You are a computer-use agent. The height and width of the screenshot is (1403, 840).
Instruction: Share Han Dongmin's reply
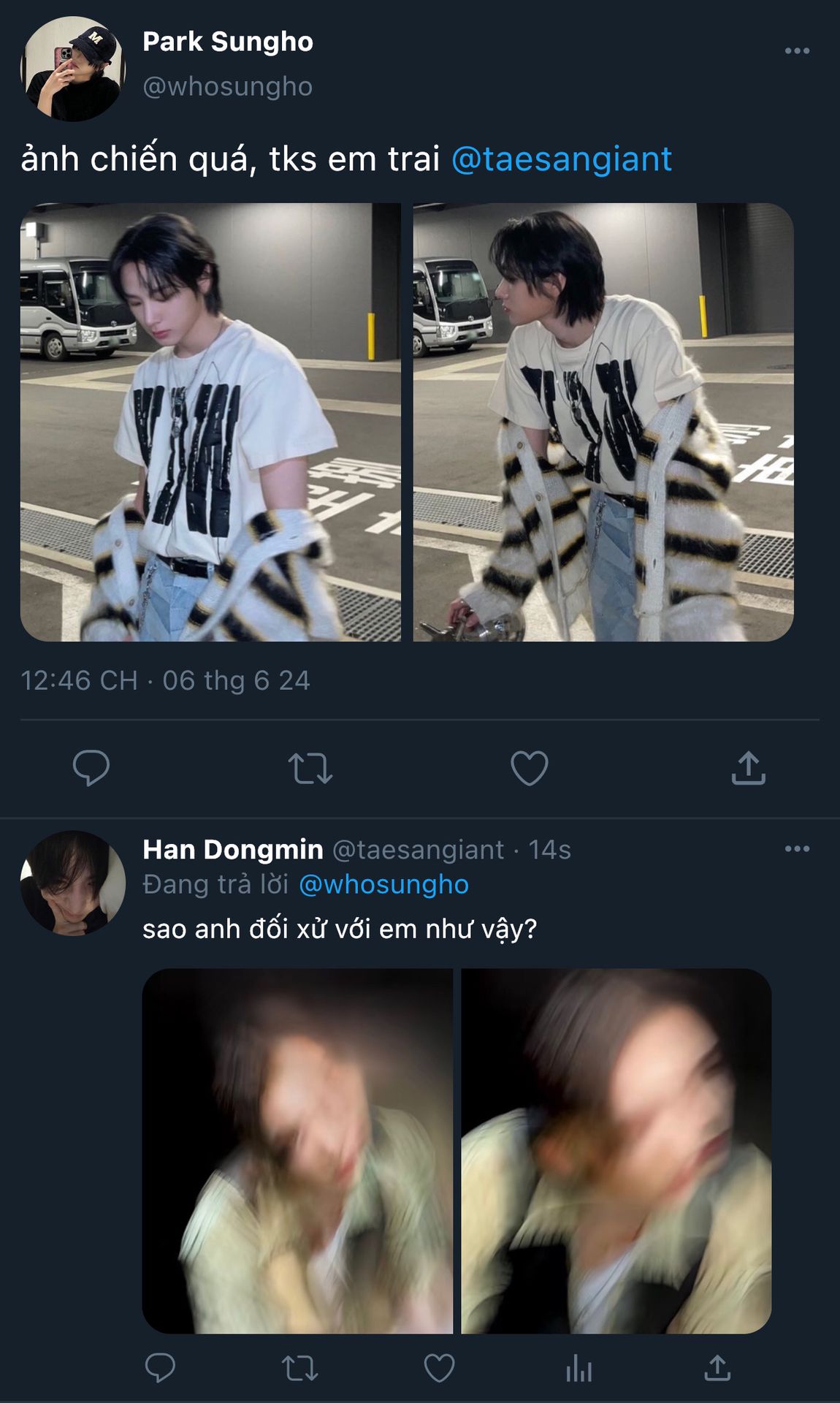tap(717, 1368)
